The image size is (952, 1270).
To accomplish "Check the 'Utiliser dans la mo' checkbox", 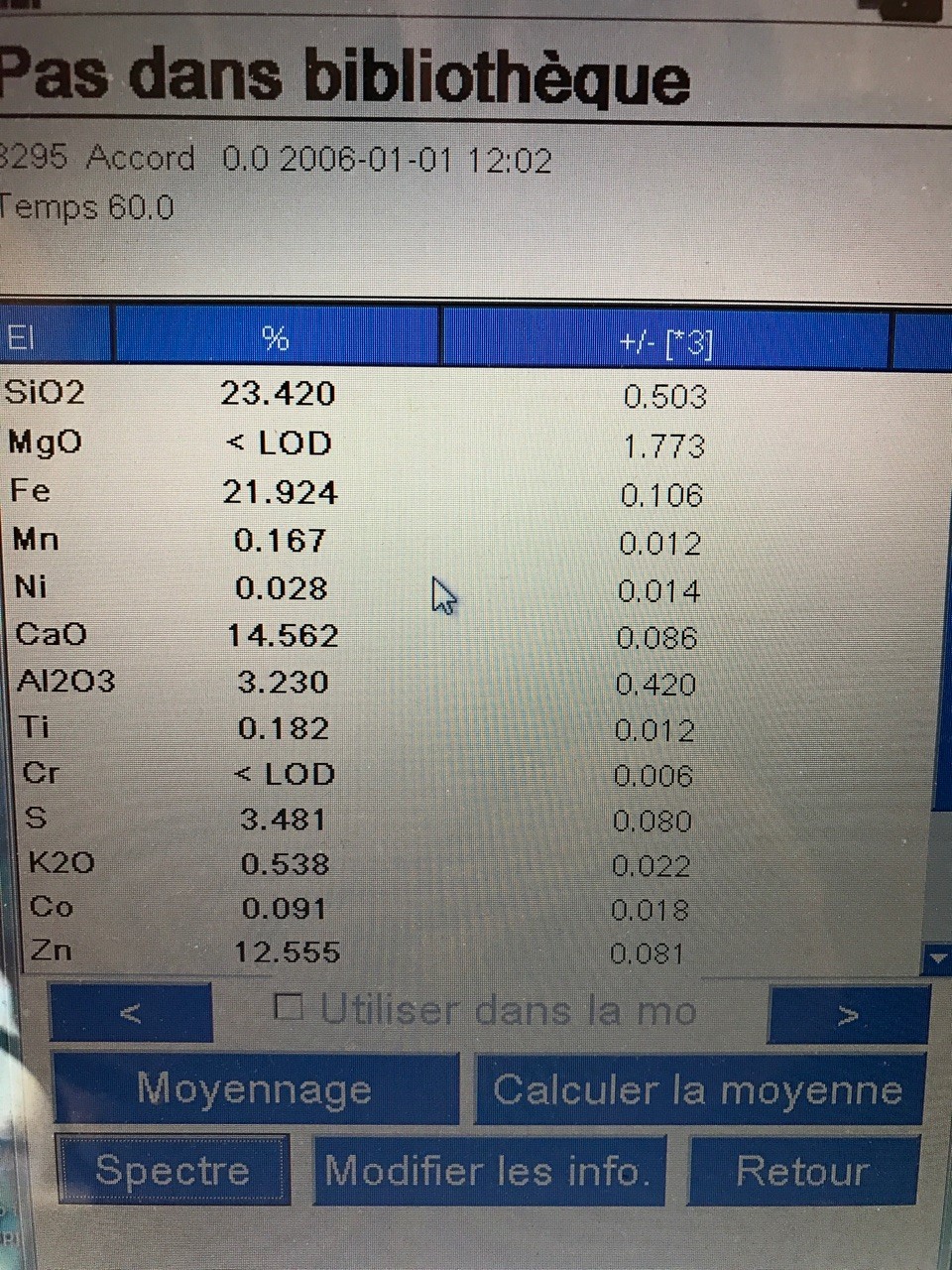I will (288, 1008).
